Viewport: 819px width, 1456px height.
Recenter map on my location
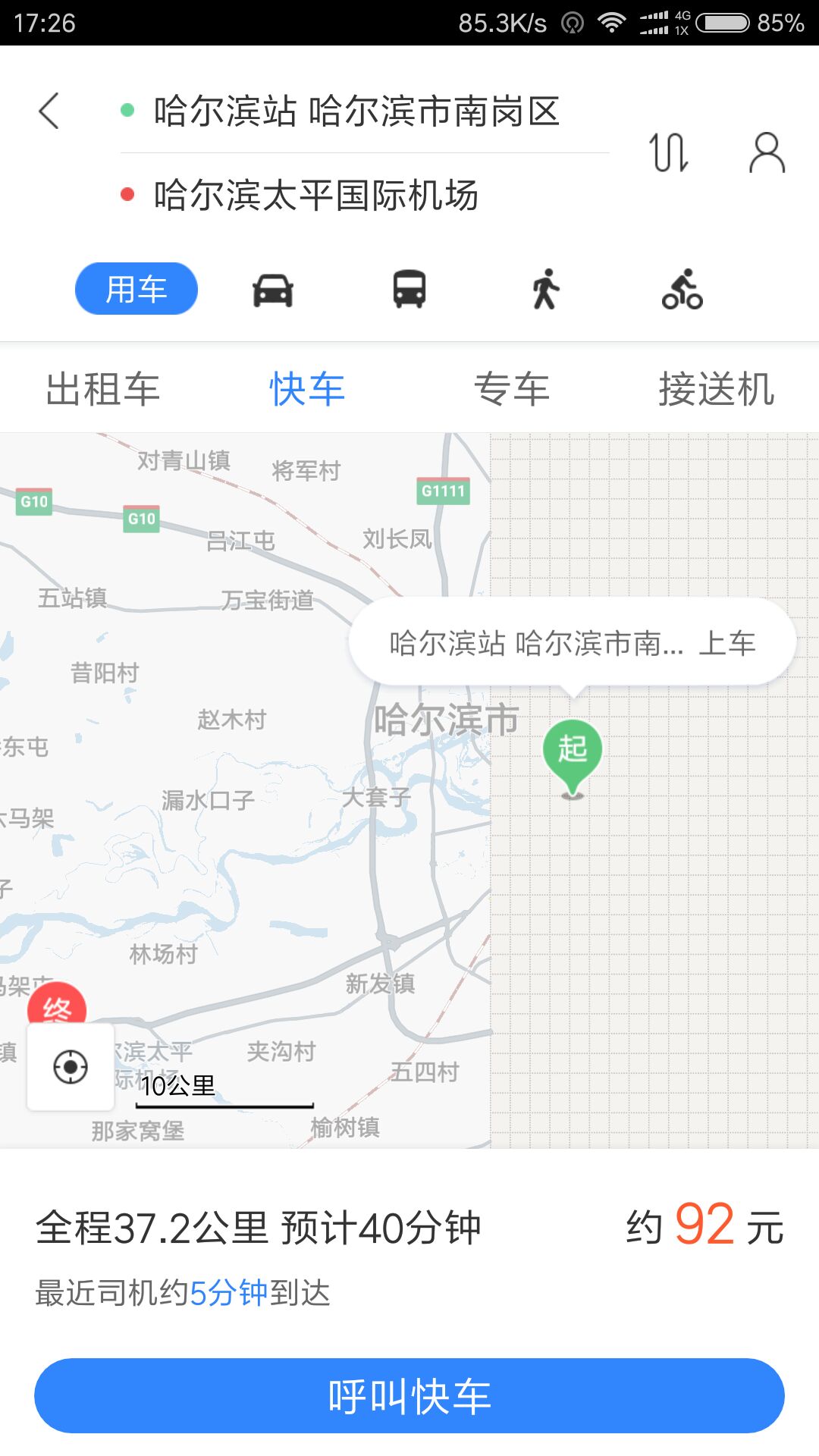pyautogui.click(x=71, y=1067)
